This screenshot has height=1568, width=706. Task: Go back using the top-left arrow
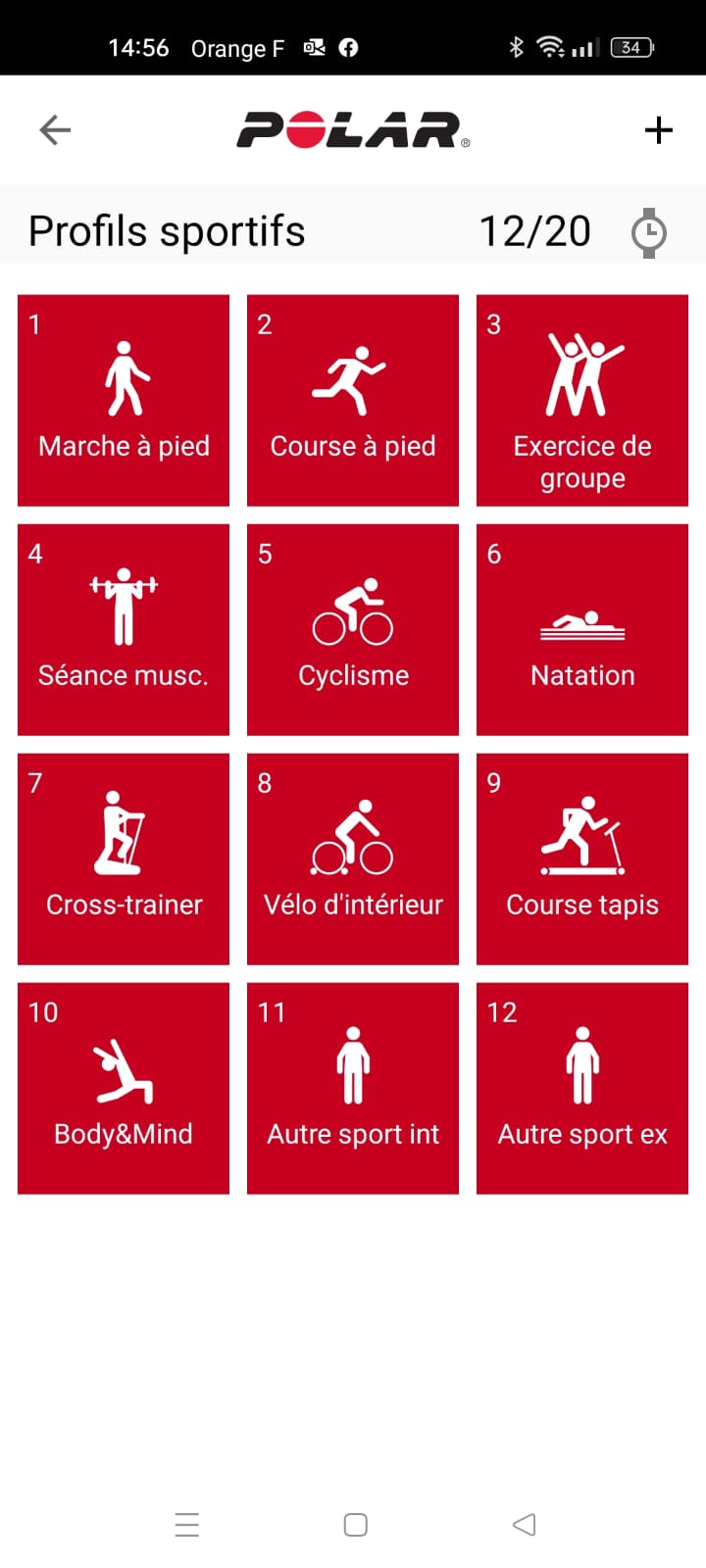pyautogui.click(x=55, y=129)
